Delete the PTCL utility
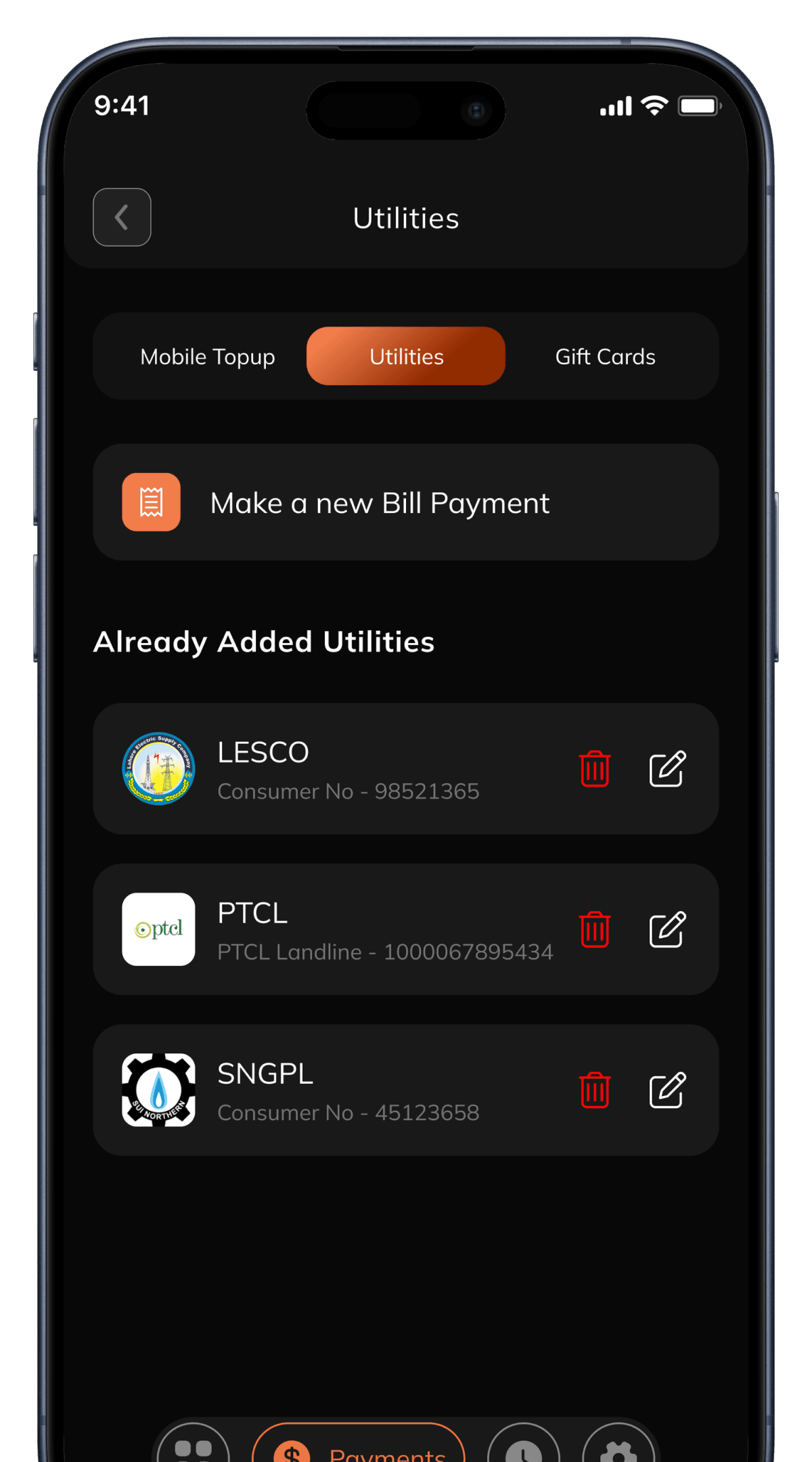 click(x=595, y=929)
